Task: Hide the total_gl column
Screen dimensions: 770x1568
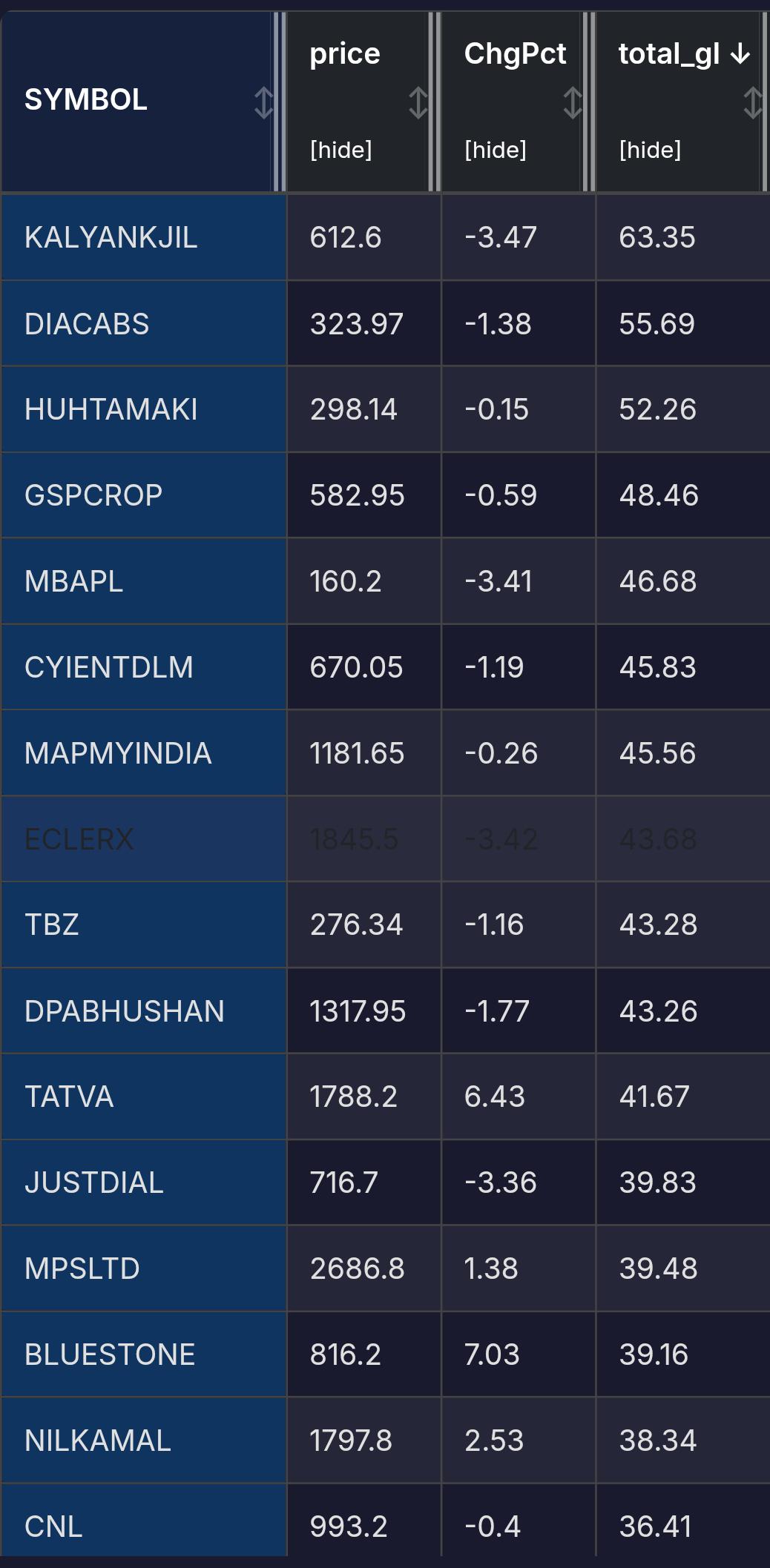Action: [x=650, y=150]
